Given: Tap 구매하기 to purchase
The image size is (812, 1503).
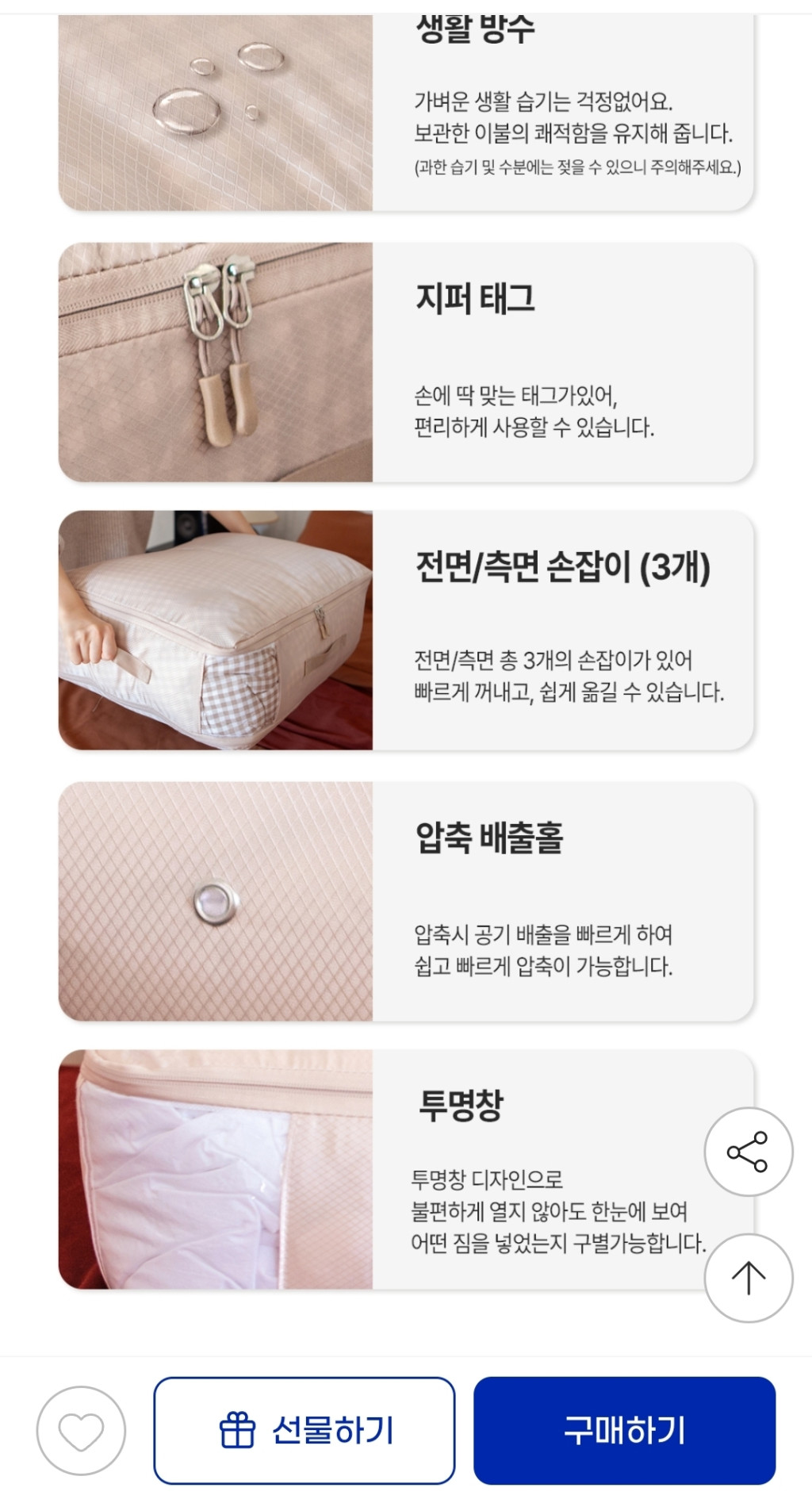Looking at the screenshot, I should click(624, 1431).
